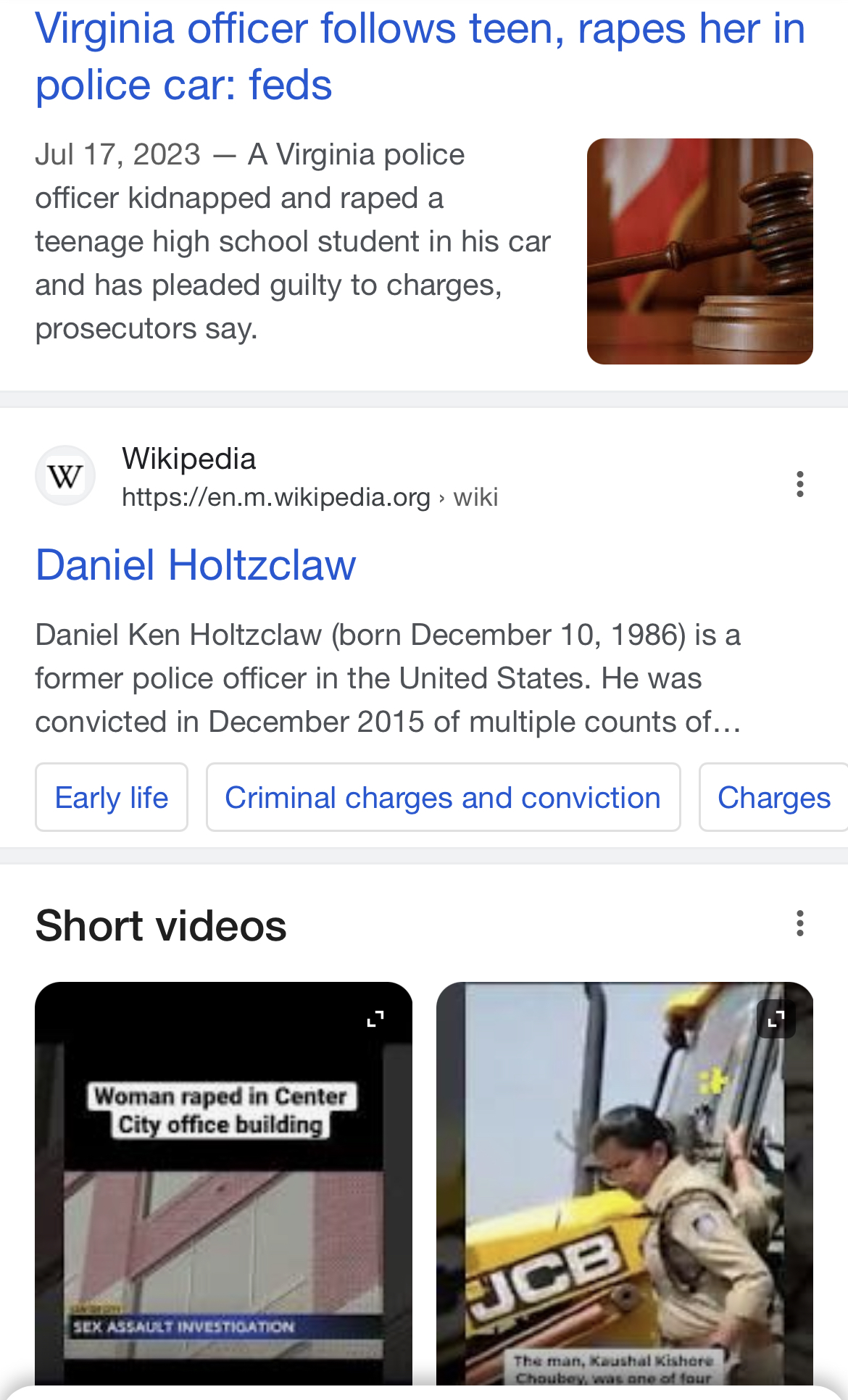Screen dimensions: 848x1400
Task: Open more options for the Wikipedia result
Action: click(799, 484)
